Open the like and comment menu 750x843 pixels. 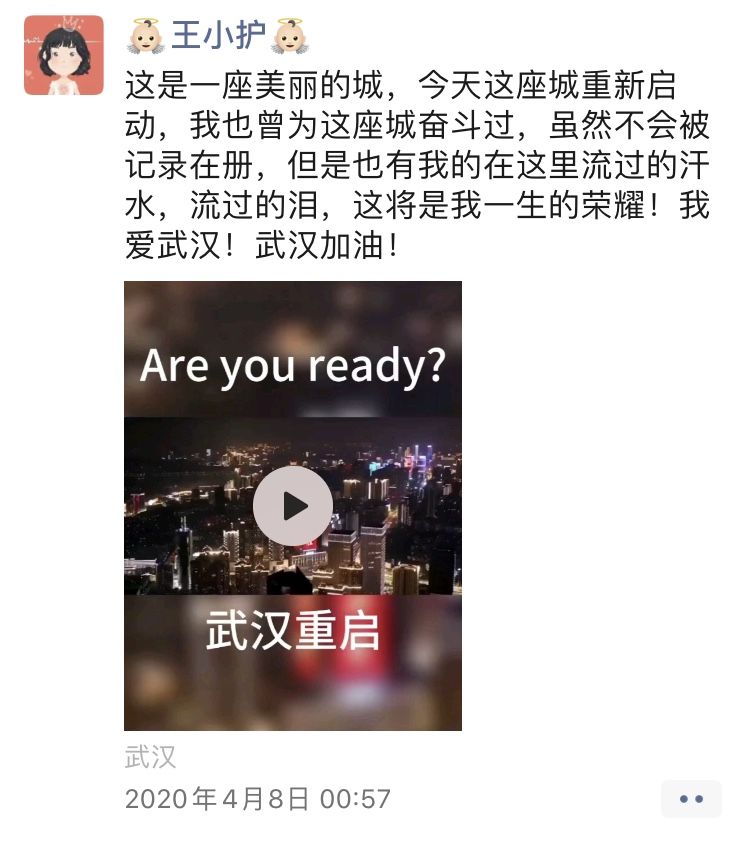tap(691, 799)
